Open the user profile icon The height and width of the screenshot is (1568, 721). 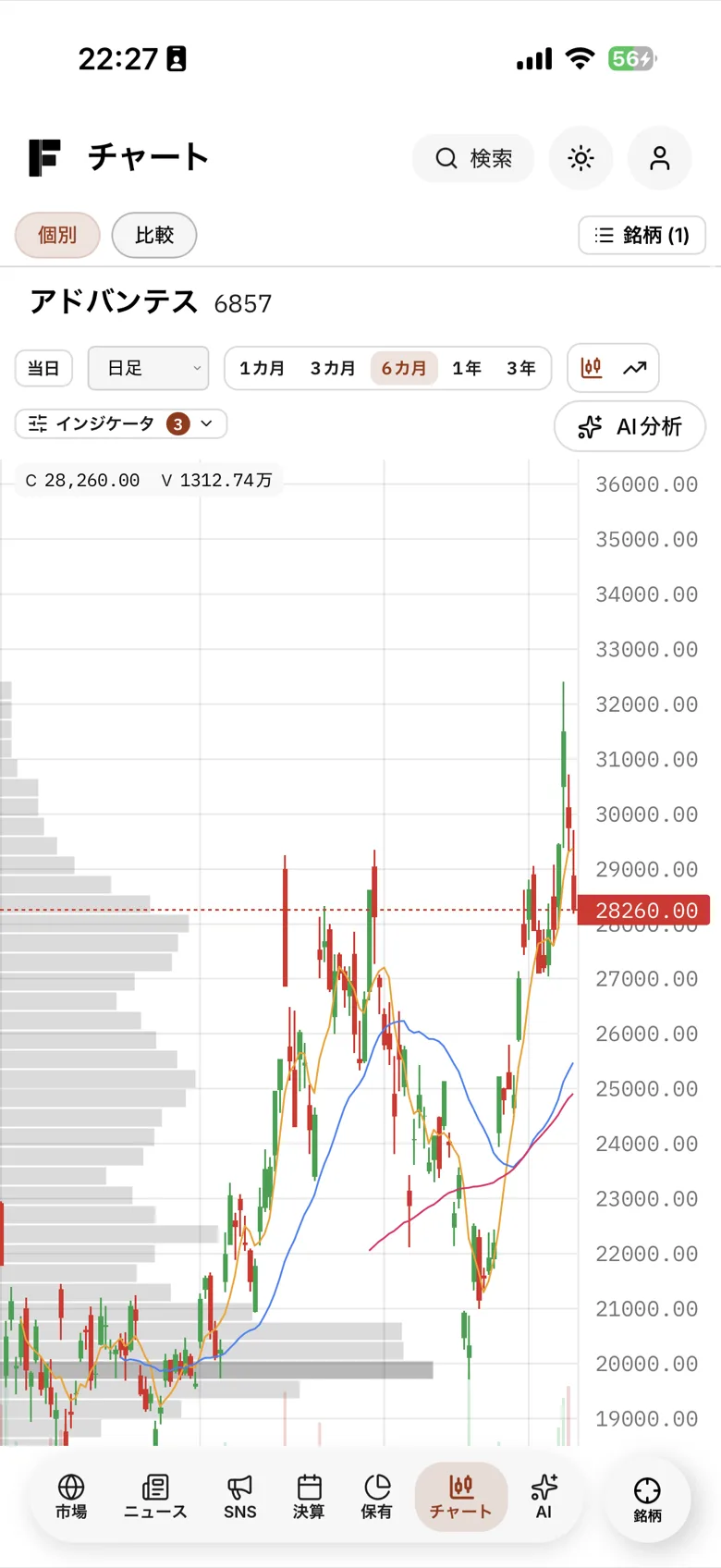pos(659,158)
